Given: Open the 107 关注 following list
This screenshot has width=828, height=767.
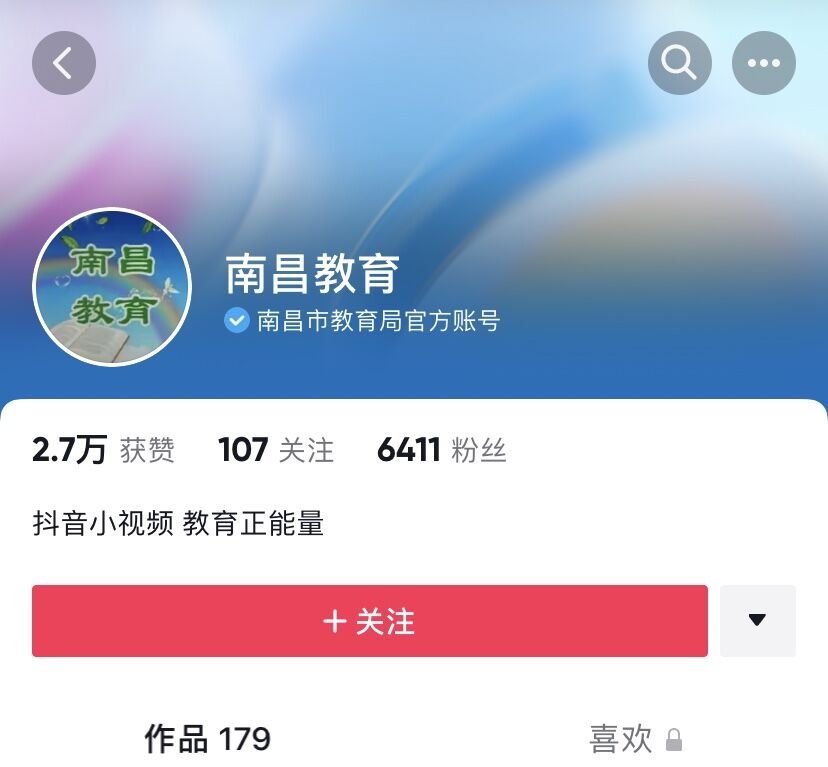Looking at the screenshot, I should pos(276,450).
